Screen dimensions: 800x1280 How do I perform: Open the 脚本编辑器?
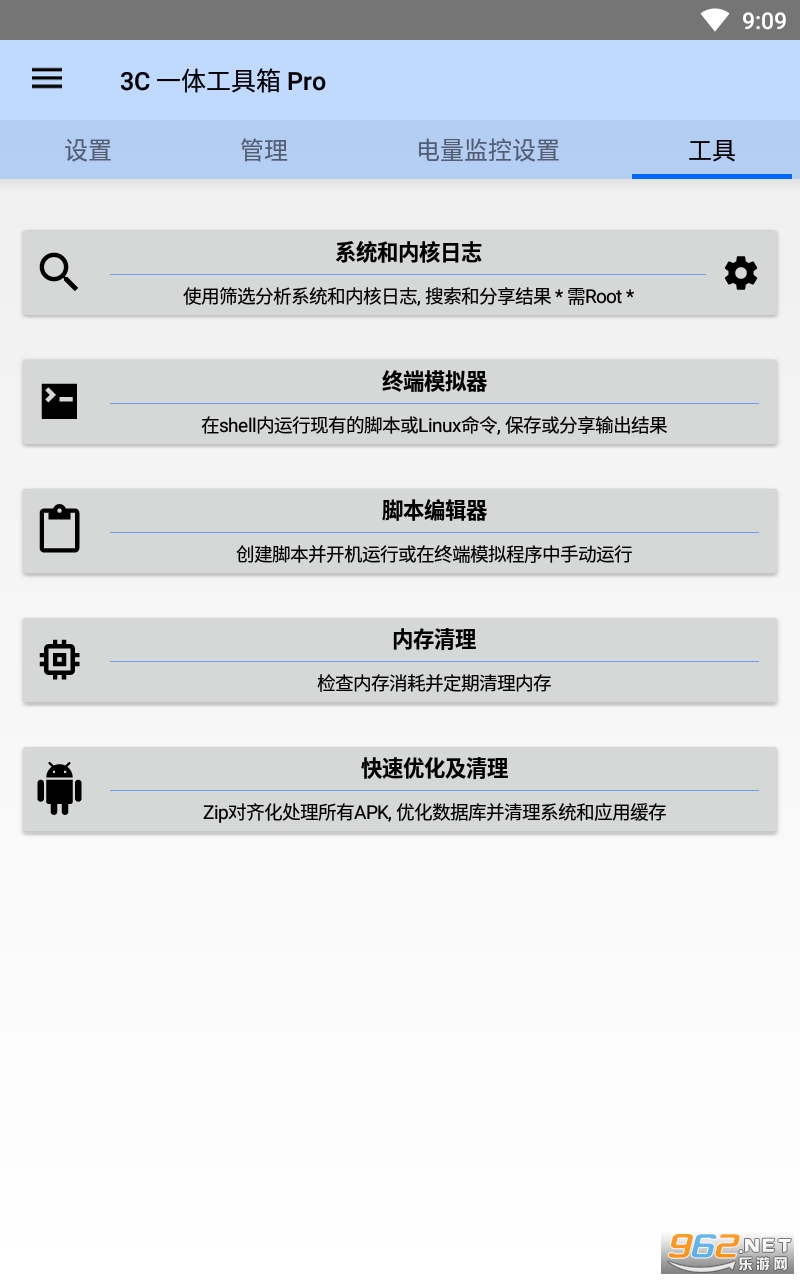[x=400, y=530]
